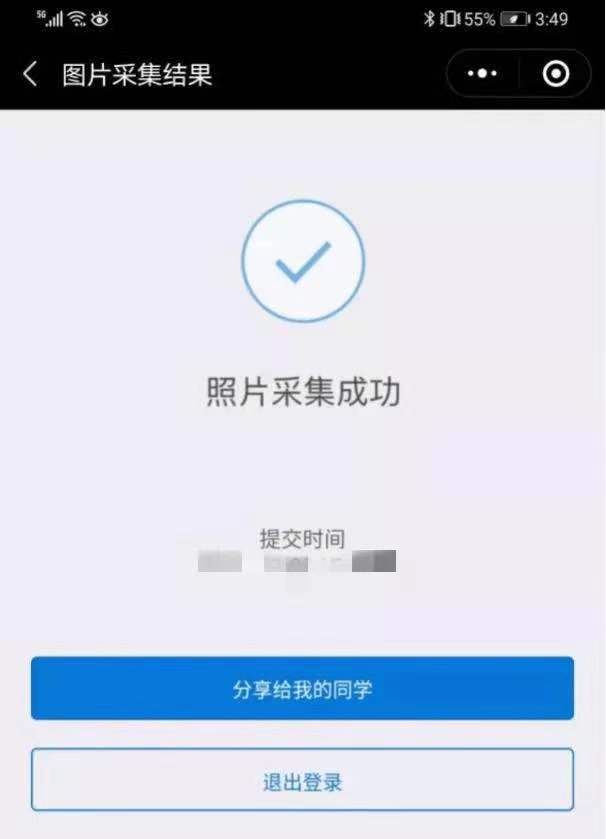Image resolution: width=606 pixels, height=839 pixels.
Task: Tap 分享给我的同学 button
Action: point(302,688)
